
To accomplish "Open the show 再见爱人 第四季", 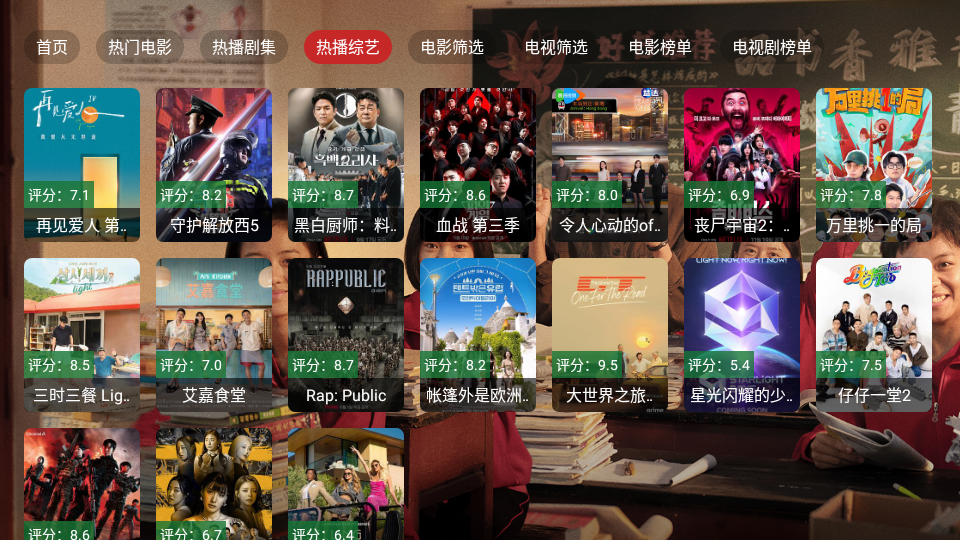I will click(x=82, y=164).
